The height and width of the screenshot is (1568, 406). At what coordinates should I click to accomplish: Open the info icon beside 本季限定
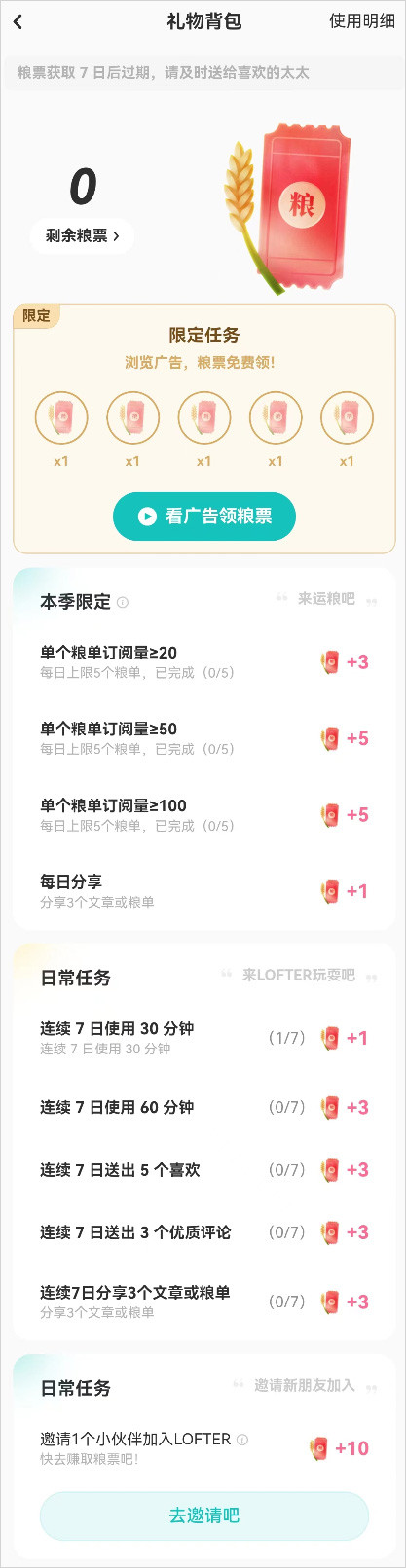click(123, 603)
